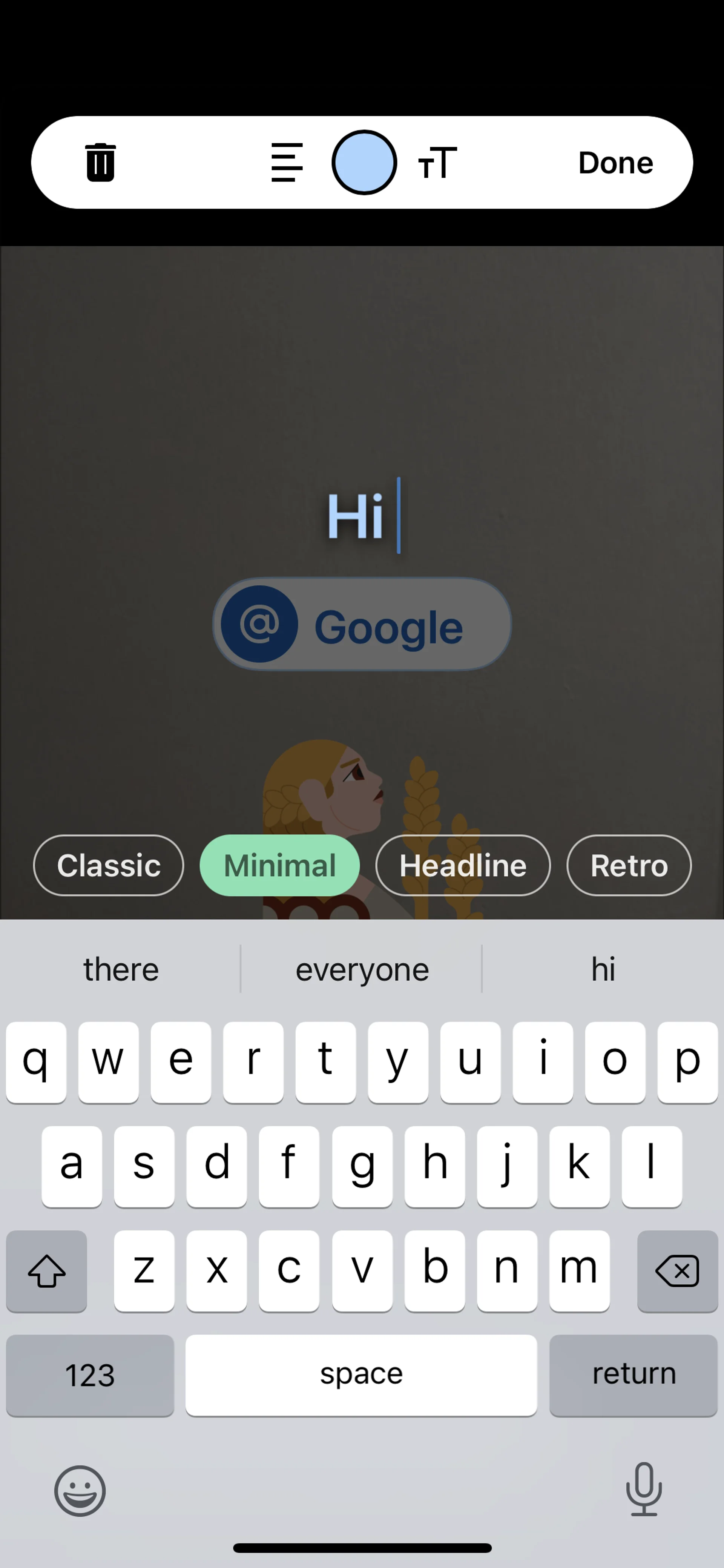Choose the Minimal text style chip
Screen dimensions: 724x1568
click(279, 865)
